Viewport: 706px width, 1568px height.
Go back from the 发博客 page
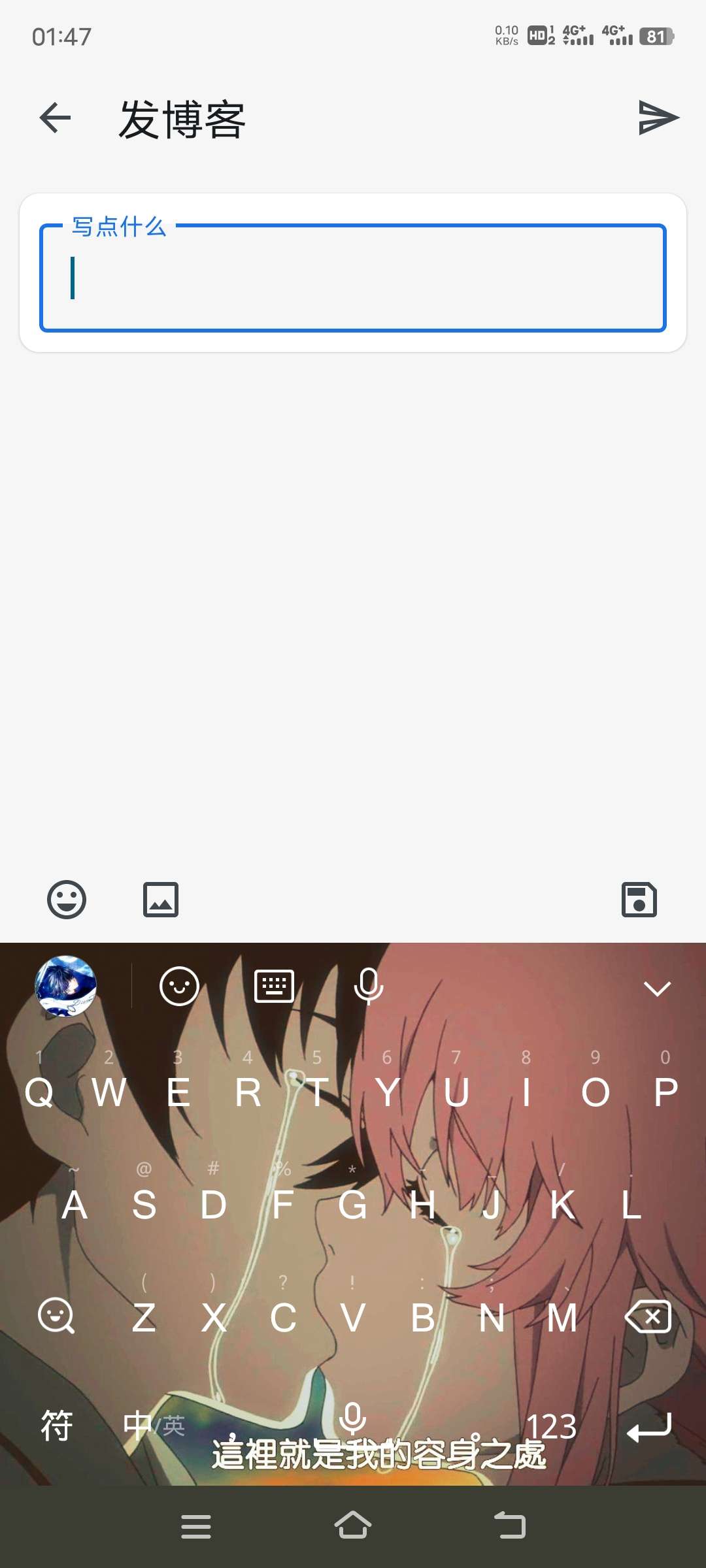tap(55, 118)
